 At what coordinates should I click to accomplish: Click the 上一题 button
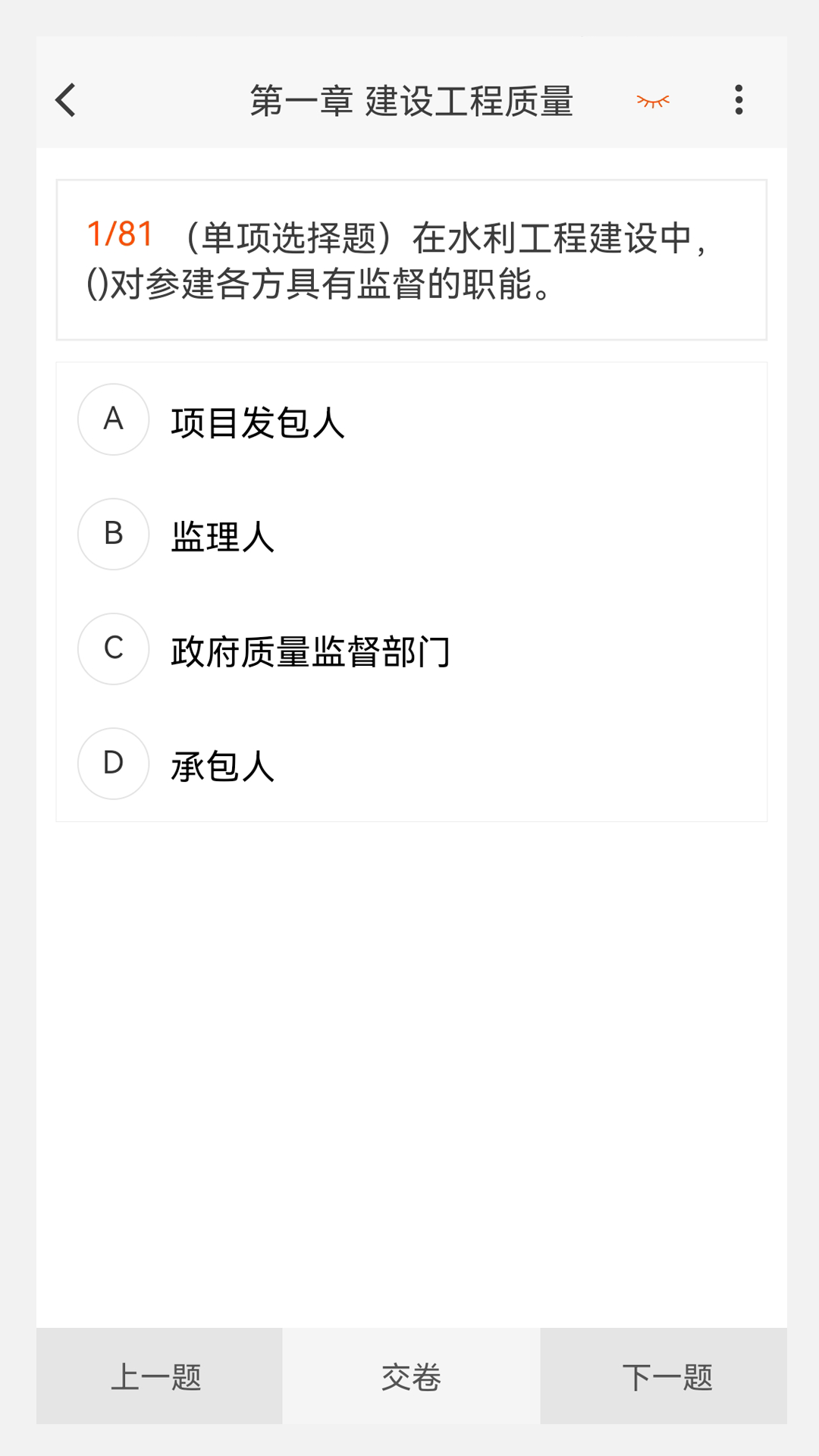click(157, 1376)
